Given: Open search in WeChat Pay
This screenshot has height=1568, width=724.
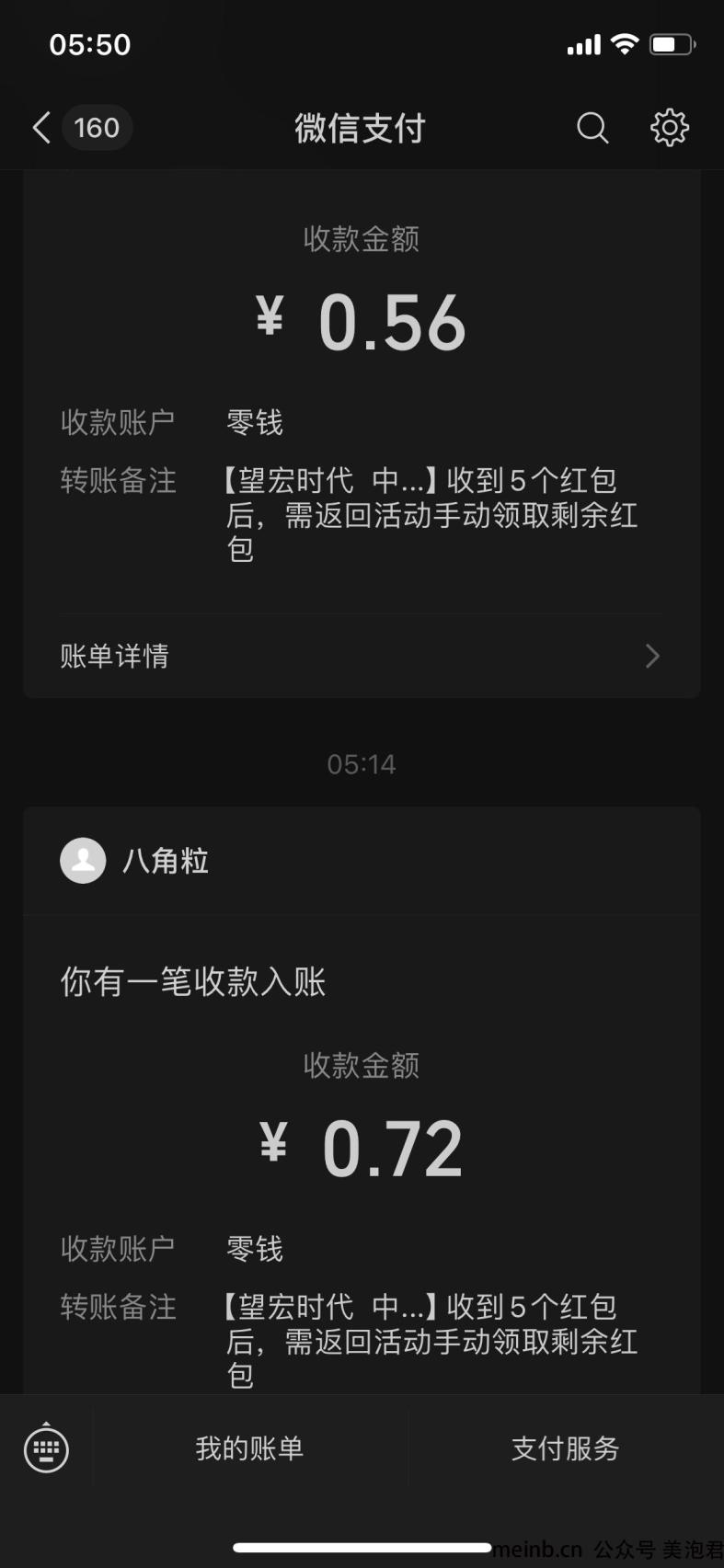Looking at the screenshot, I should coord(592,128).
